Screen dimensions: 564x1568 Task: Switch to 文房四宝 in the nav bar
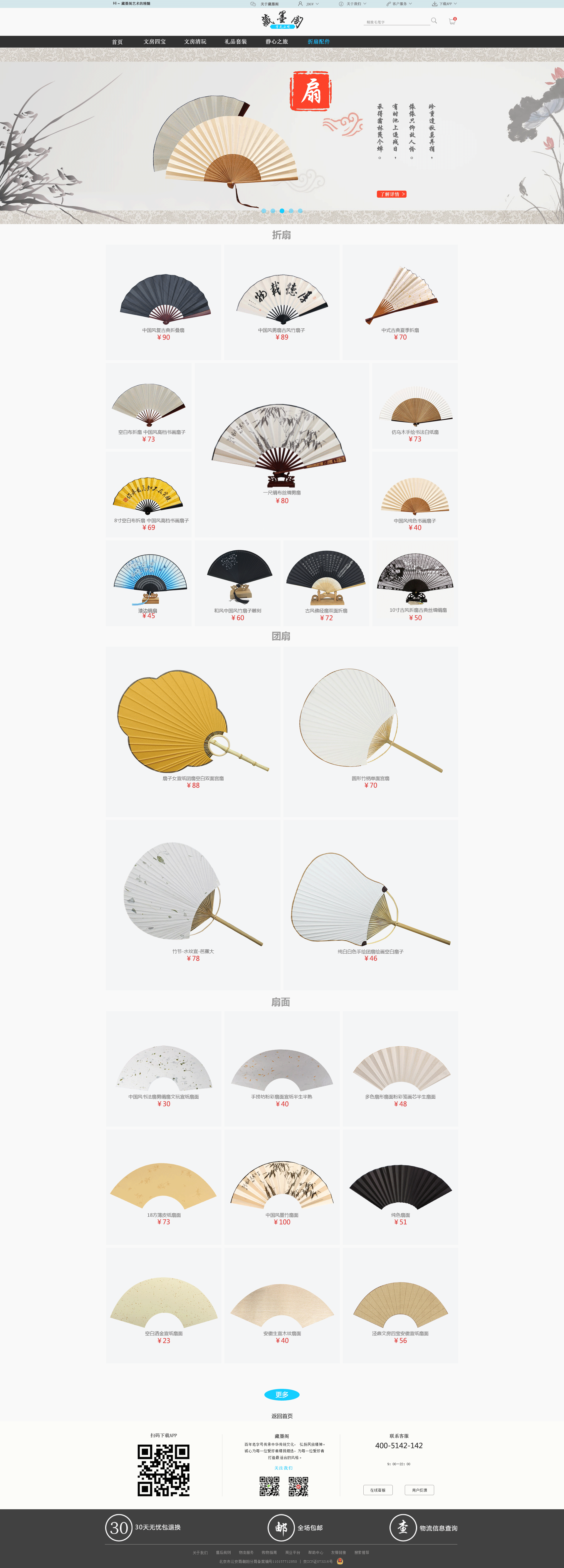click(x=155, y=42)
